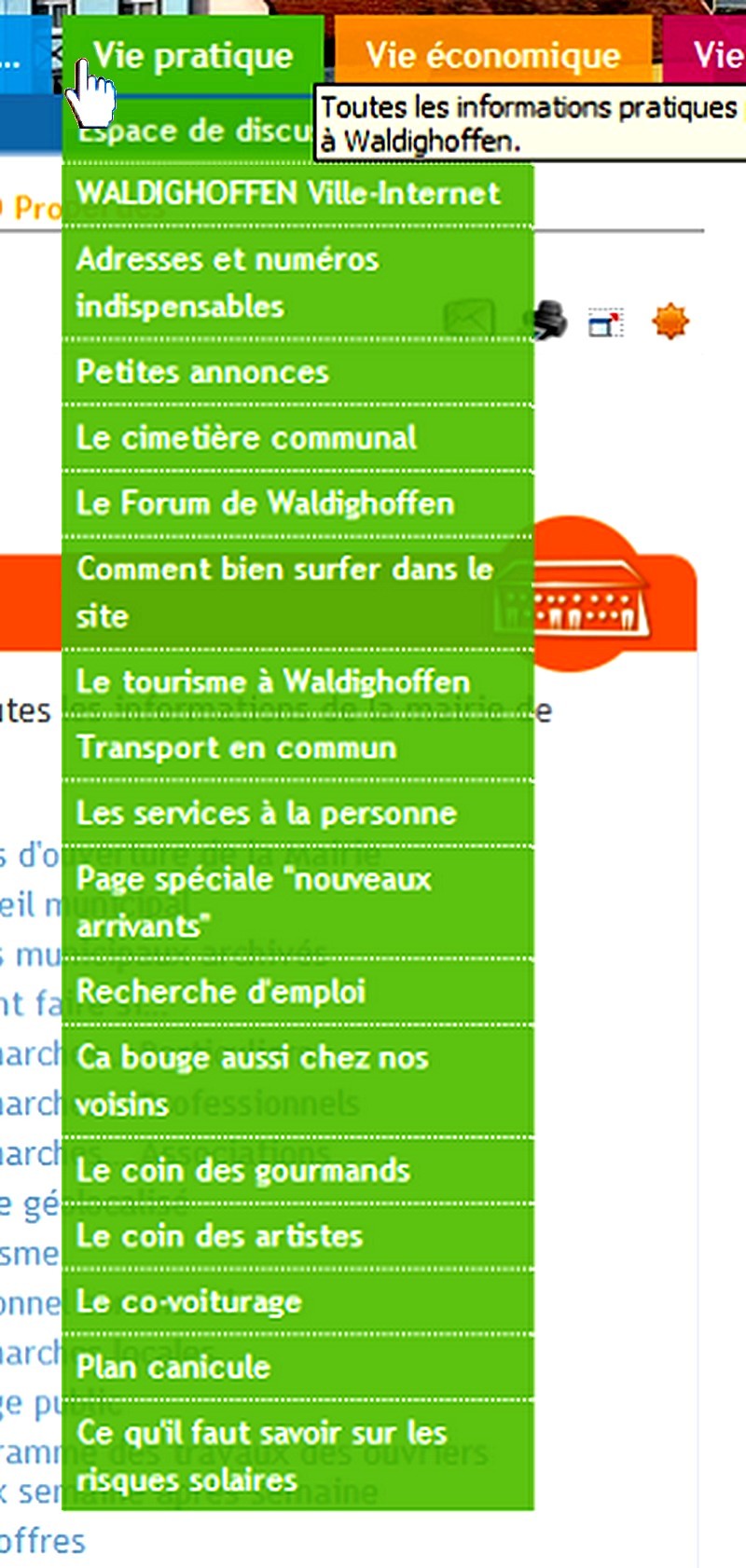The height and width of the screenshot is (1568, 746).
Task: Tap the Vie pratique tab
Action: coord(193,56)
